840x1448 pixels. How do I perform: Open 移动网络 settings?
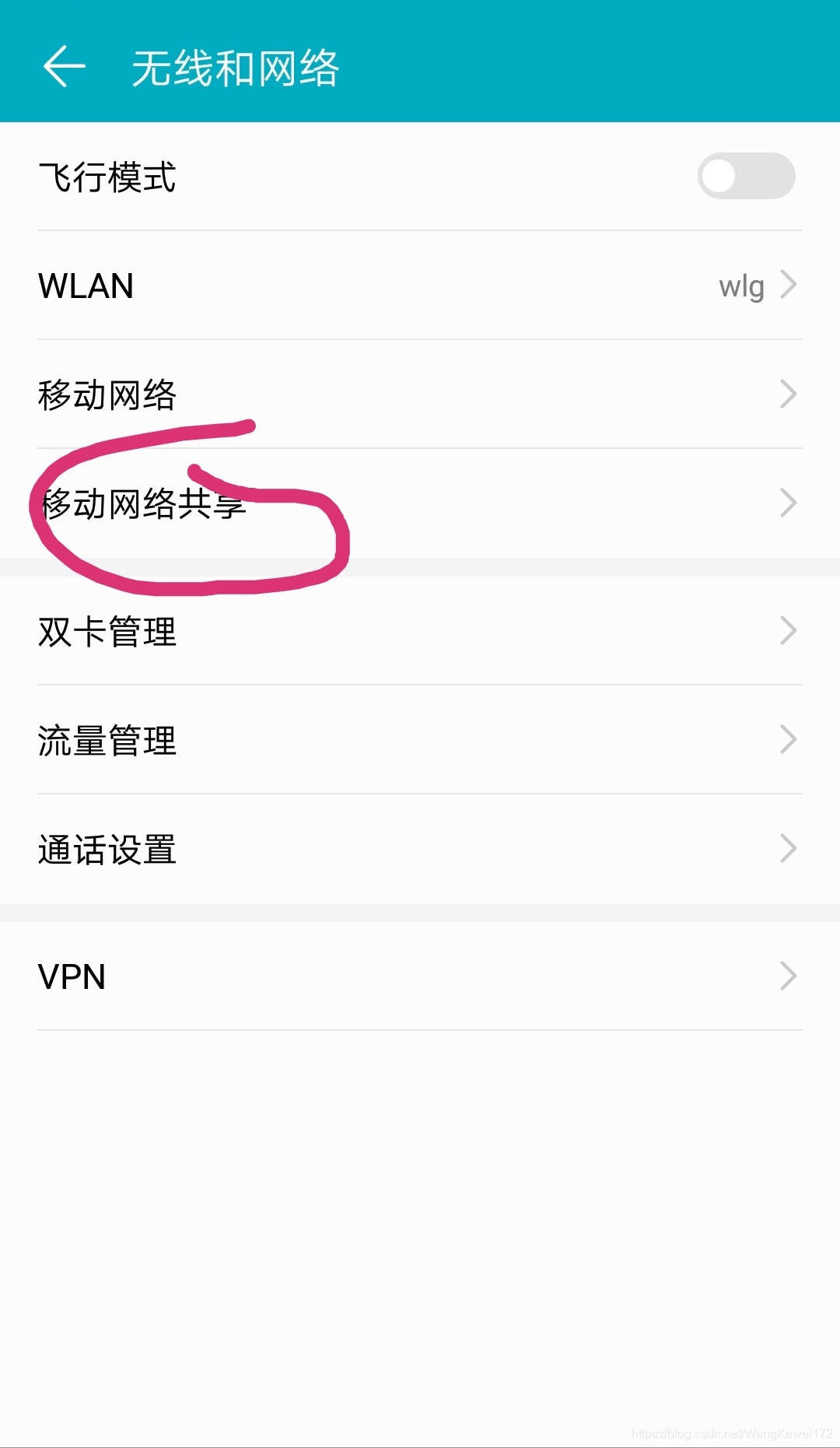click(x=420, y=394)
